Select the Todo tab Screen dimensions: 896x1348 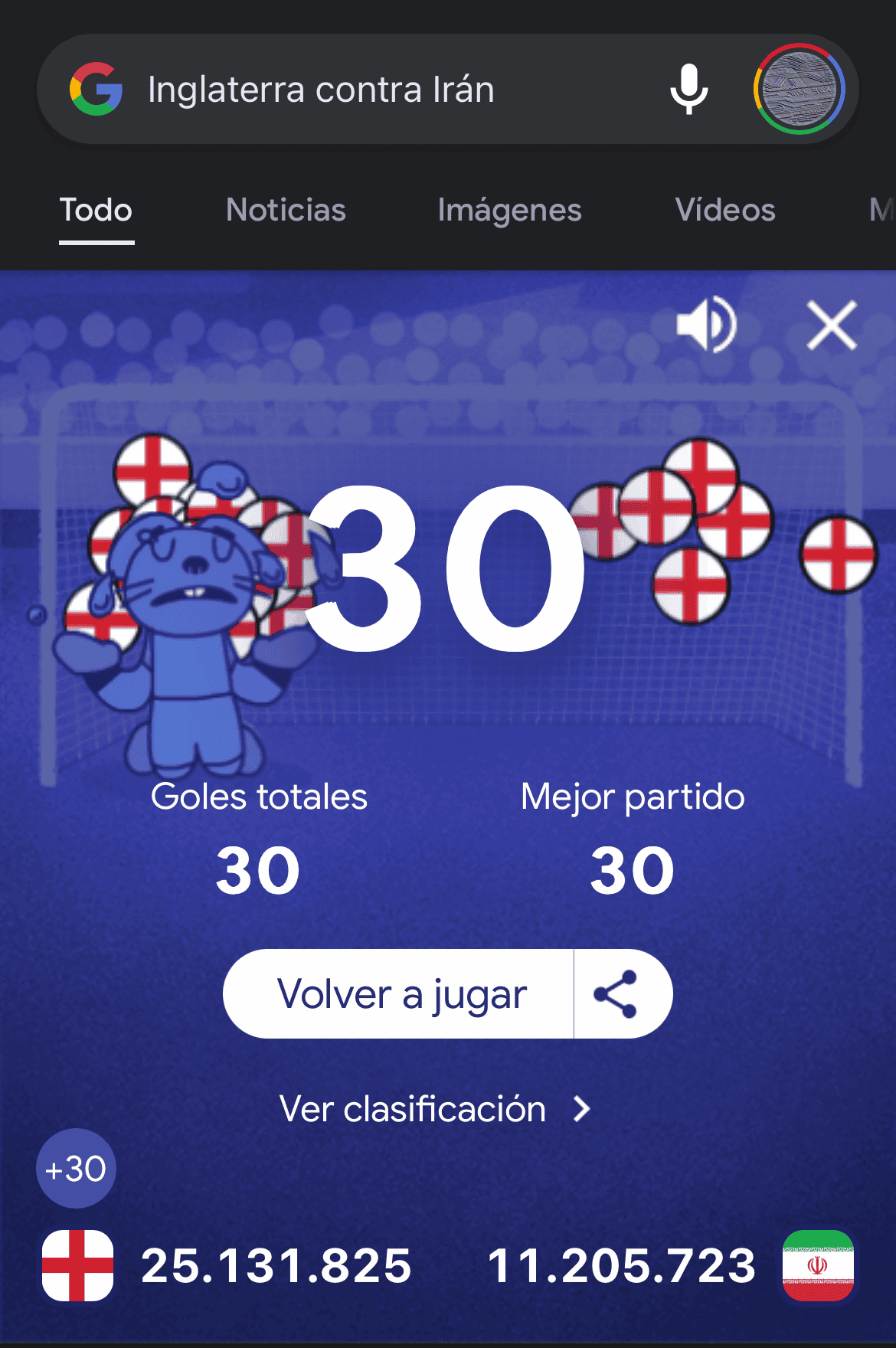point(96,210)
